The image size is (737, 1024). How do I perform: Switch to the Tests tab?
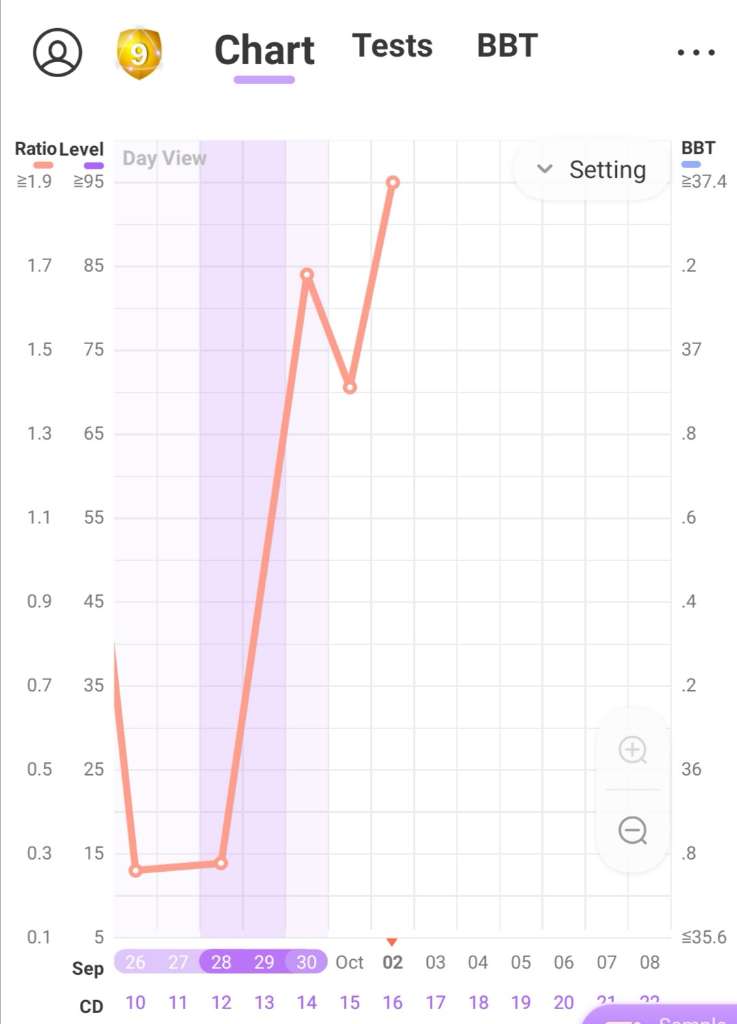click(392, 46)
